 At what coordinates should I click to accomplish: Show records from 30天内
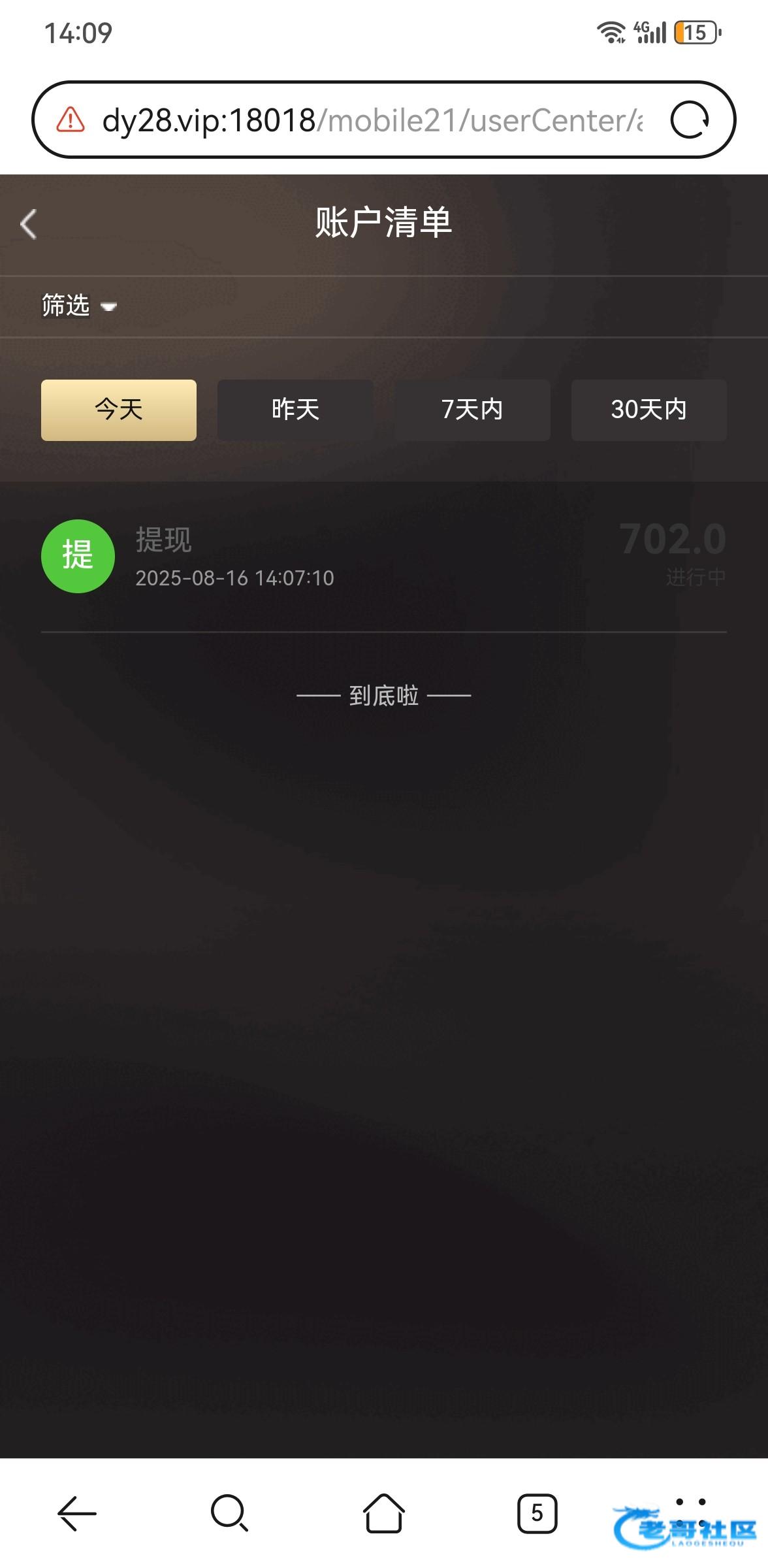648,410
